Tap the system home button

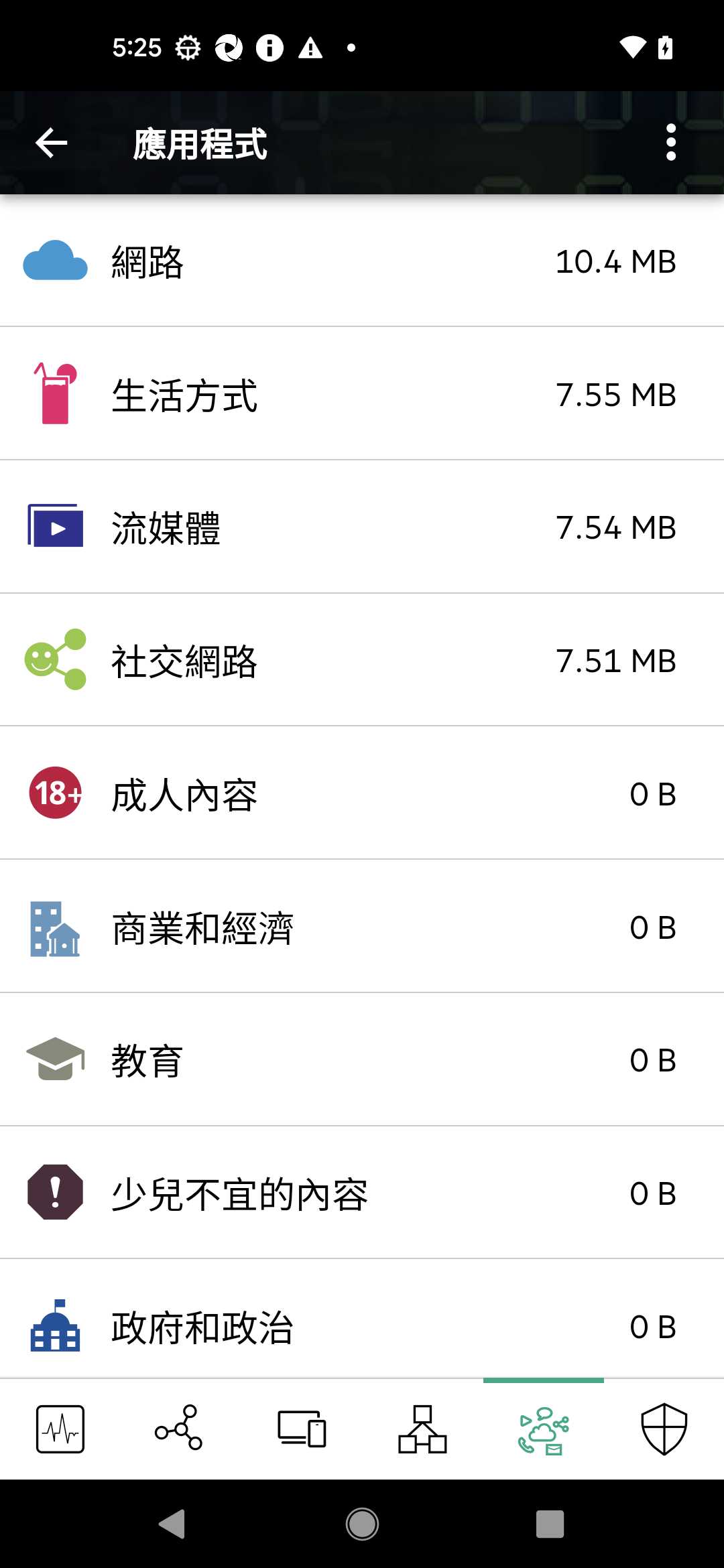tap(362, 1524)
